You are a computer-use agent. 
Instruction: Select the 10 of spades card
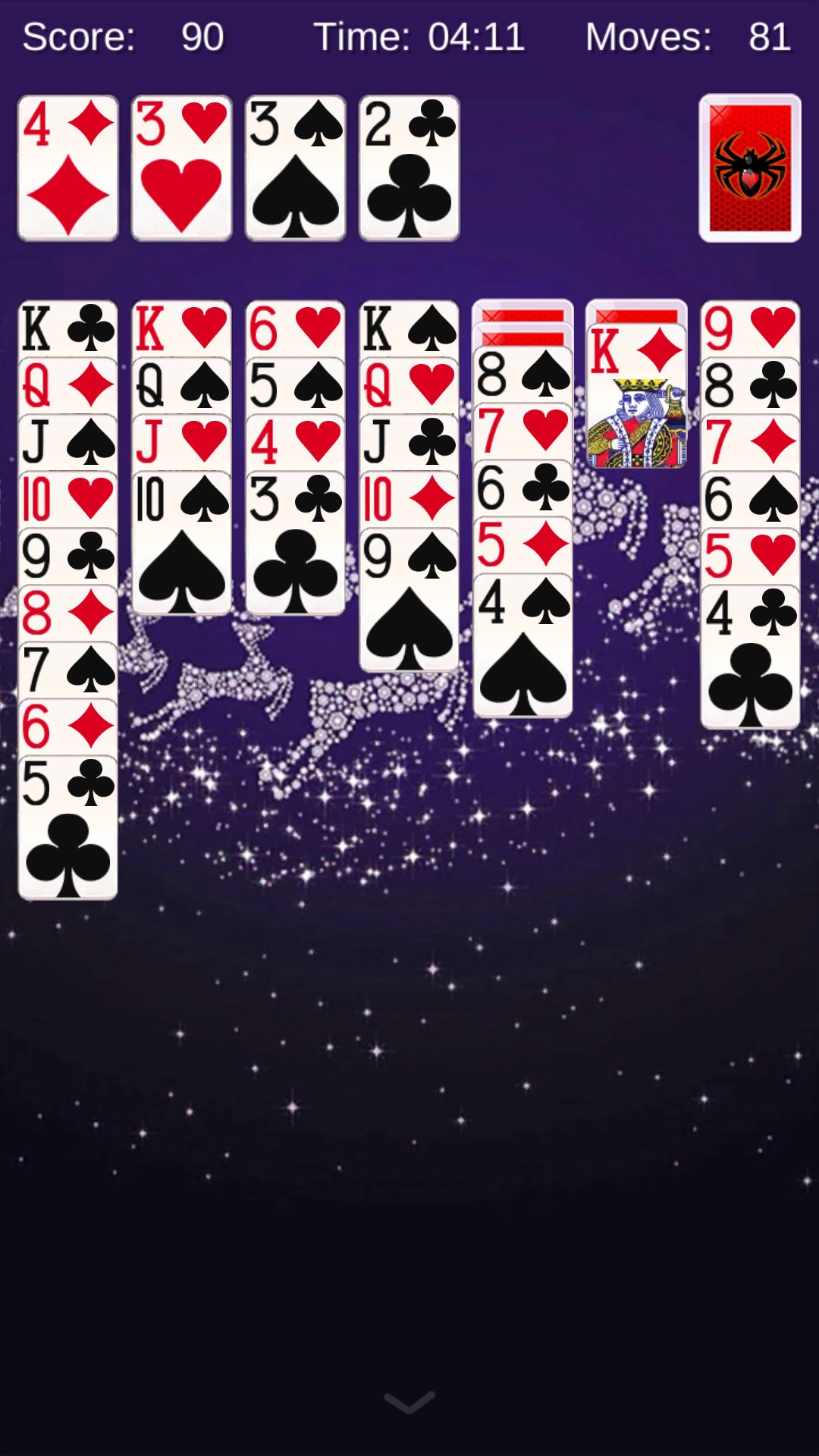[181, 546]
